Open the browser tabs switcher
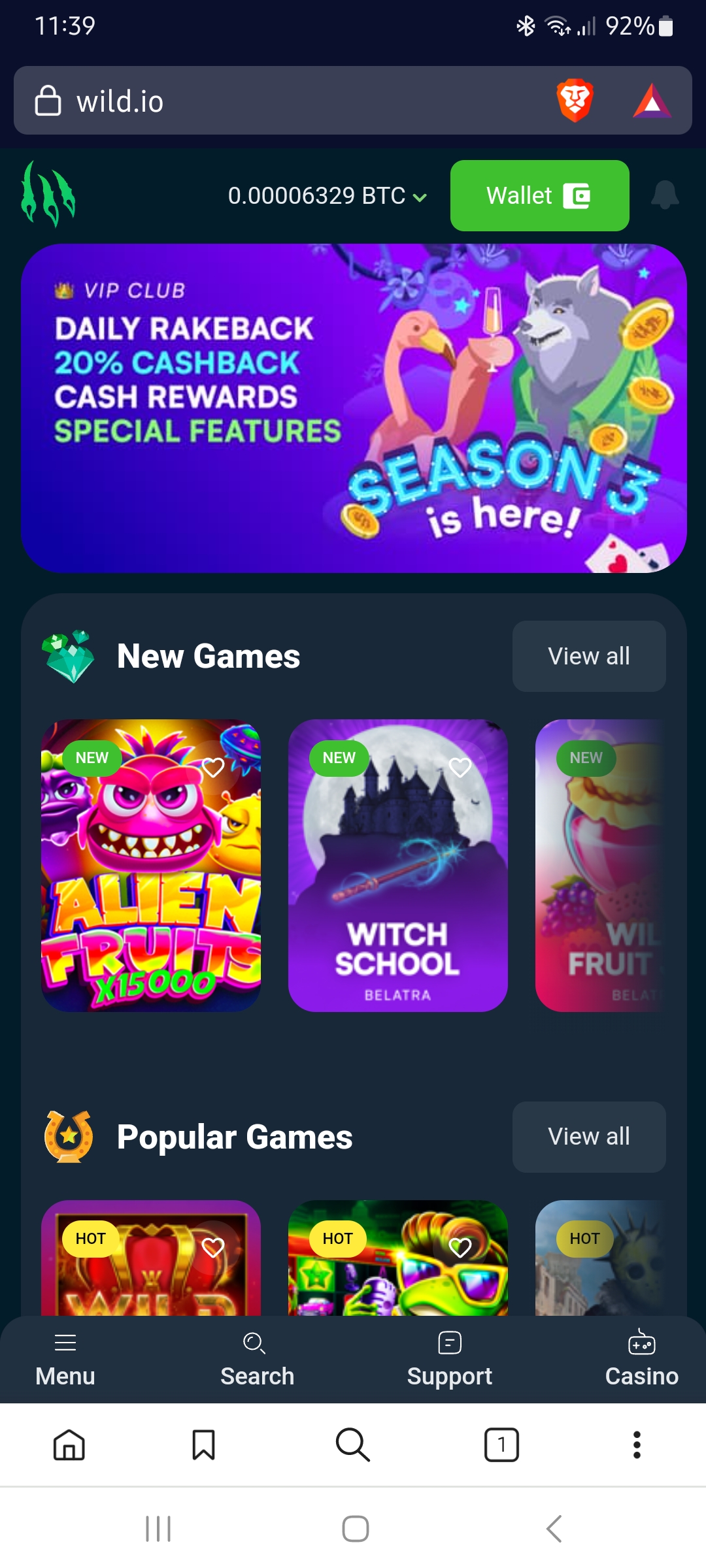 pos(501,1445)
